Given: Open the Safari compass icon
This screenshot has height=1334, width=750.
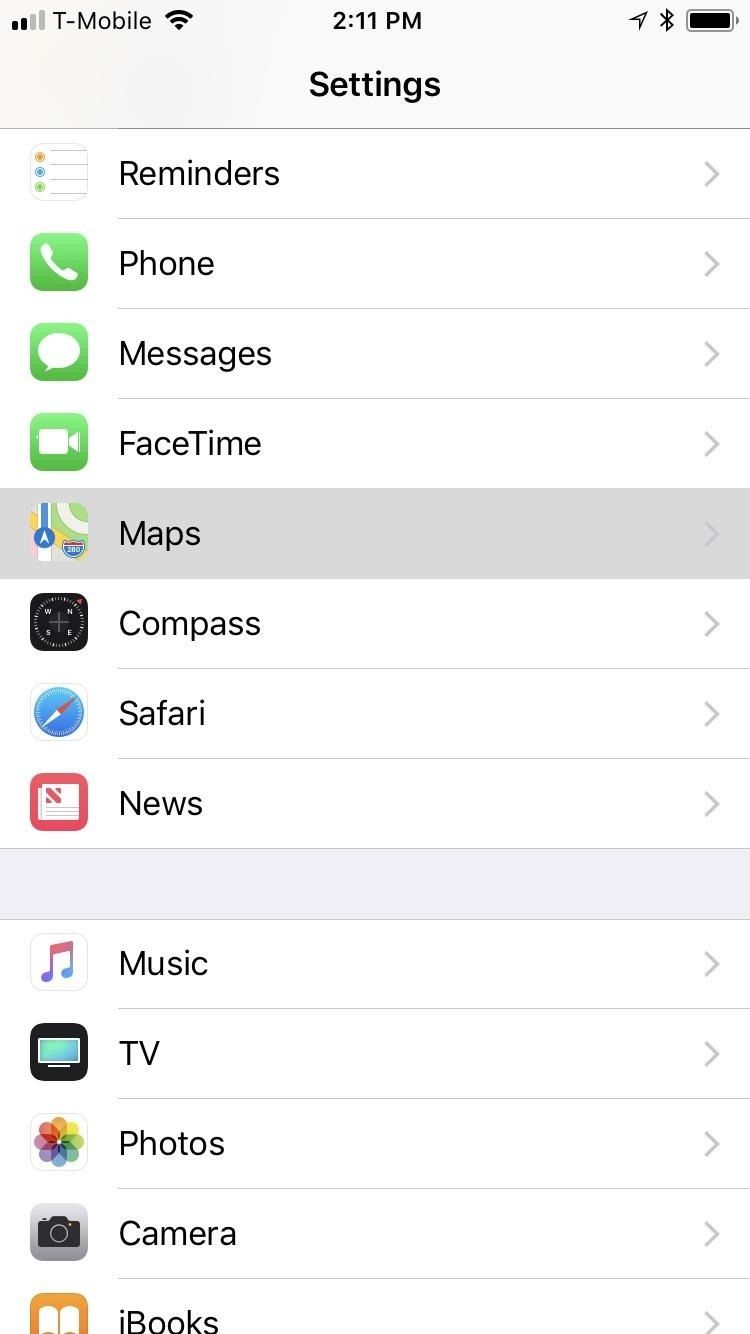Looking at the screenshot, I should [x=59, y=712].
